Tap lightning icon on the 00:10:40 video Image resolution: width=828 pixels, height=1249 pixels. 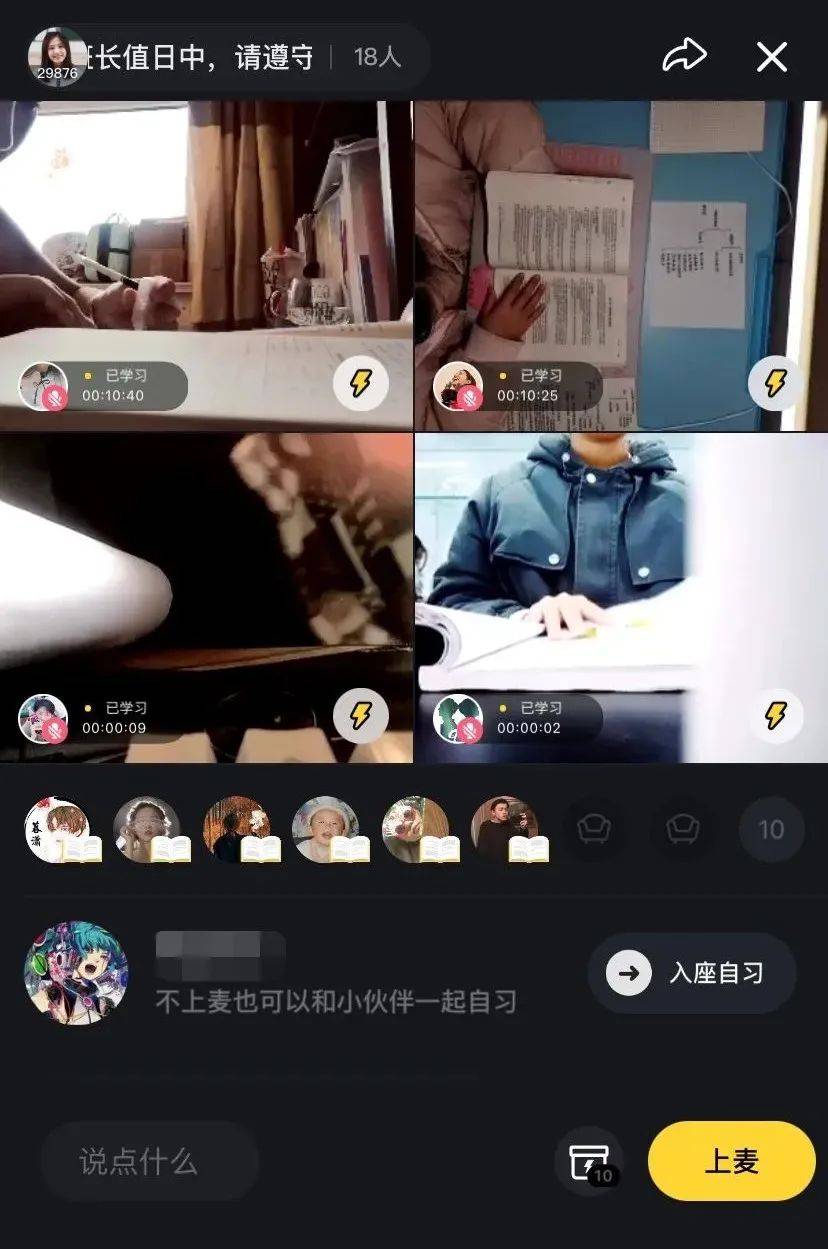click(x=361, y=383)
